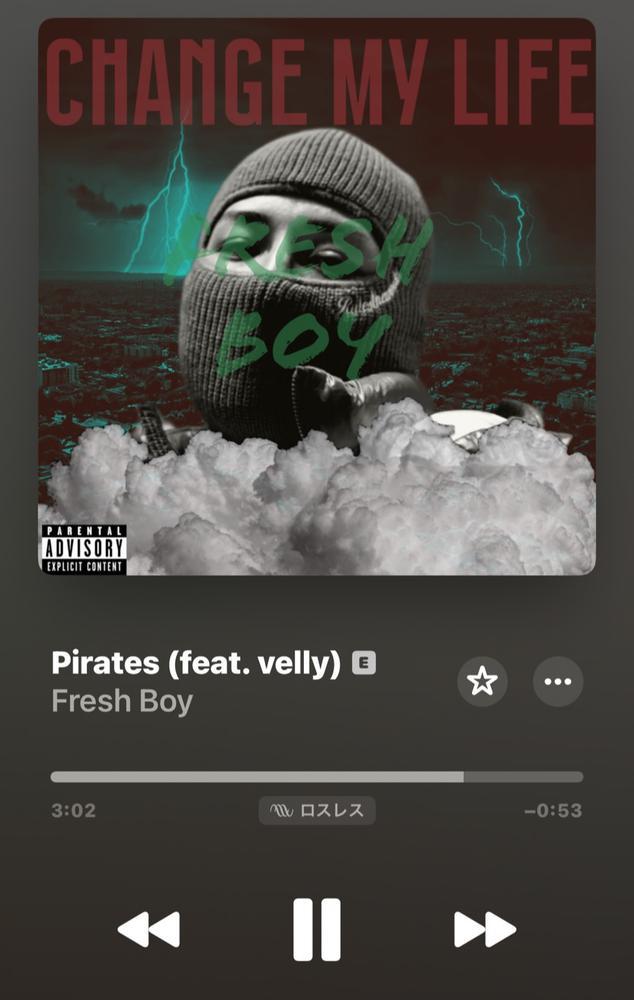Open the lossless audio quality badge
The width and height of the screenshot is (634, 1000).
click(317, 810)
